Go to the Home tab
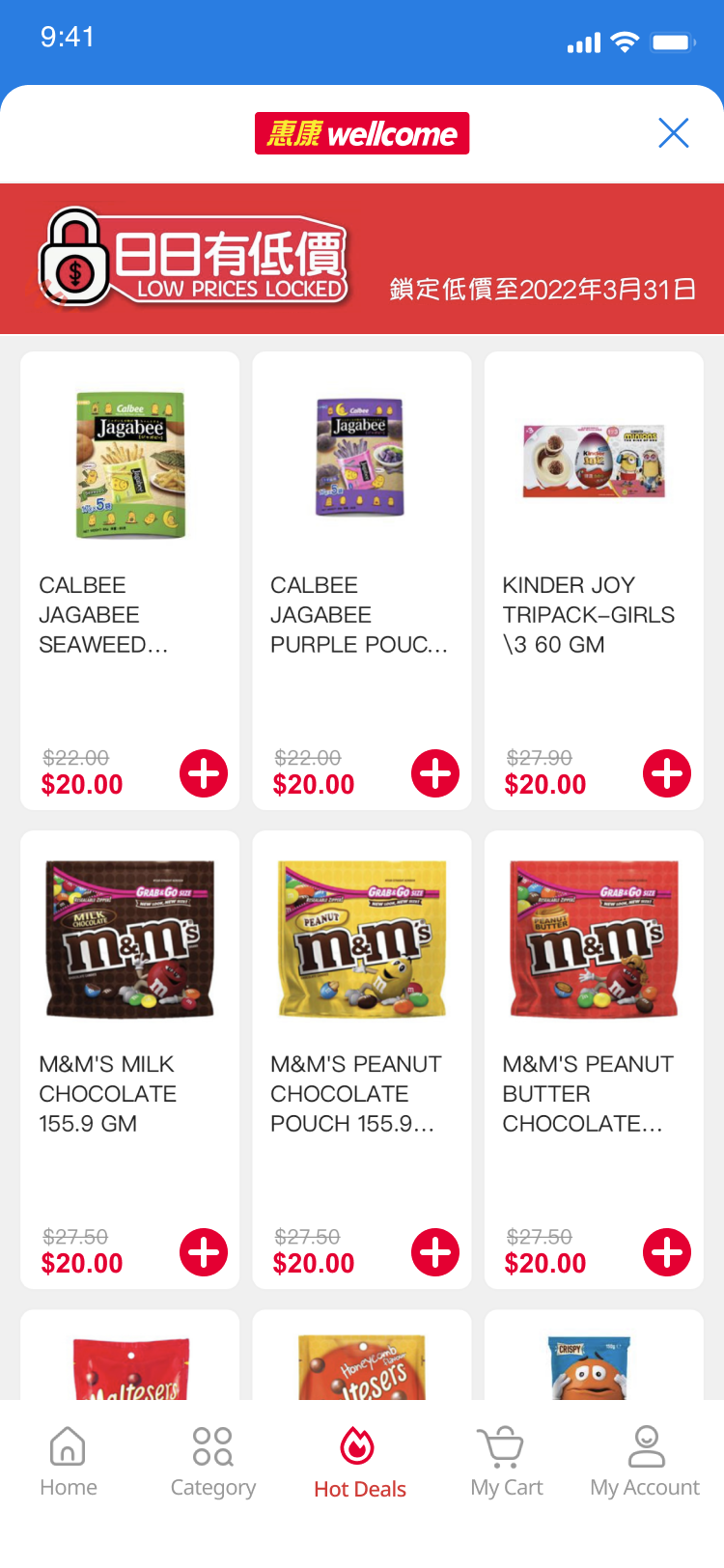724x1568 pixels. (69, 1462)
